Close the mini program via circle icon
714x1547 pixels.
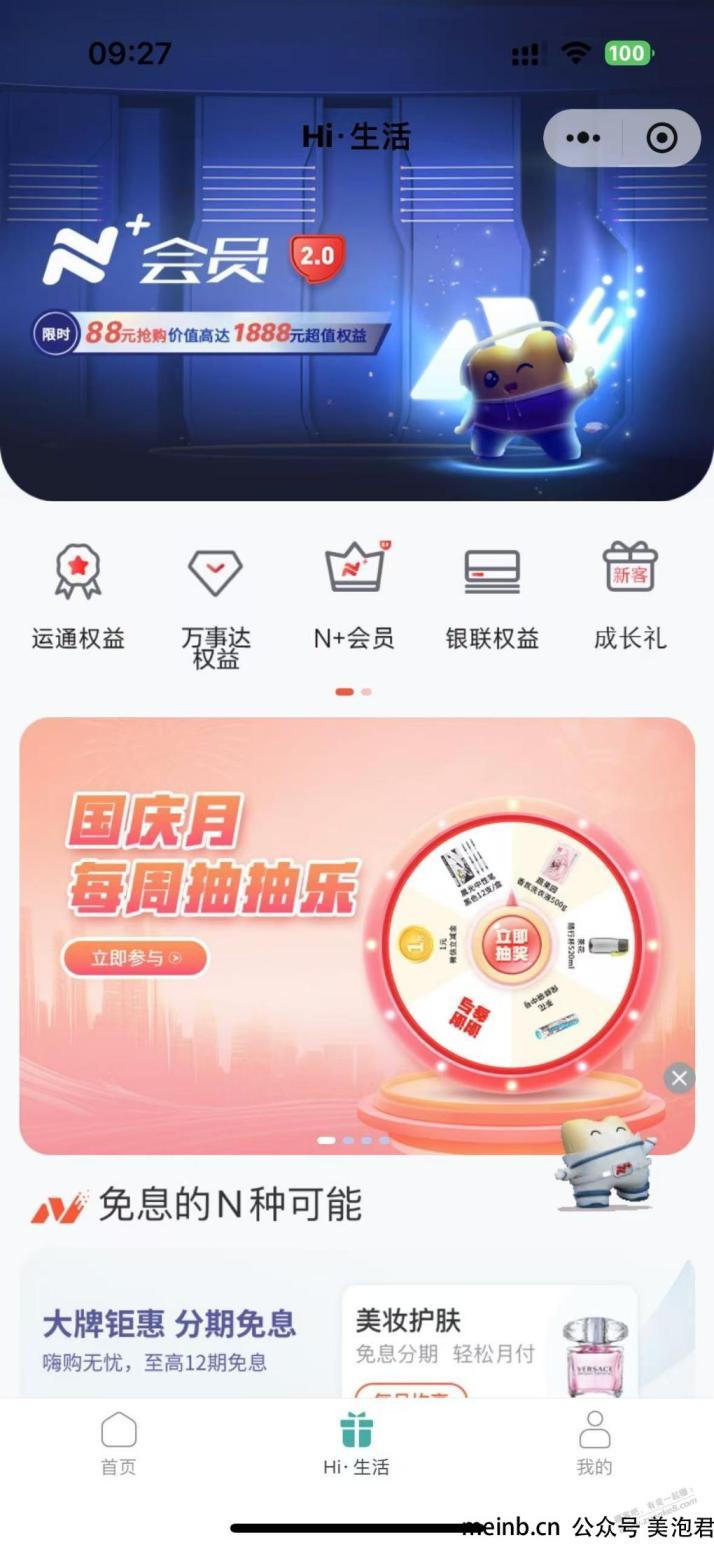[662, 138]
